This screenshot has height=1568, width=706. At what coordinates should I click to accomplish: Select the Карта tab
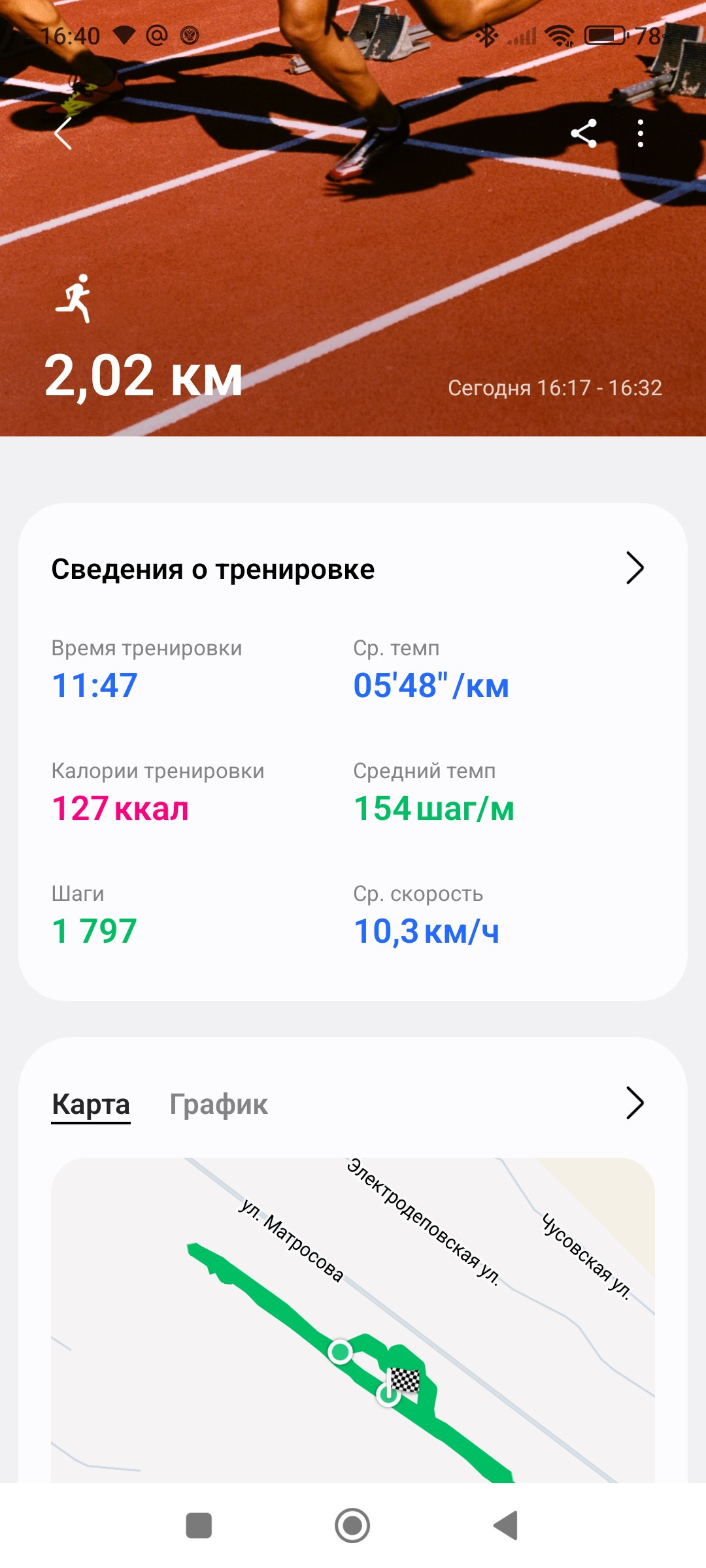coord(91,1104)
